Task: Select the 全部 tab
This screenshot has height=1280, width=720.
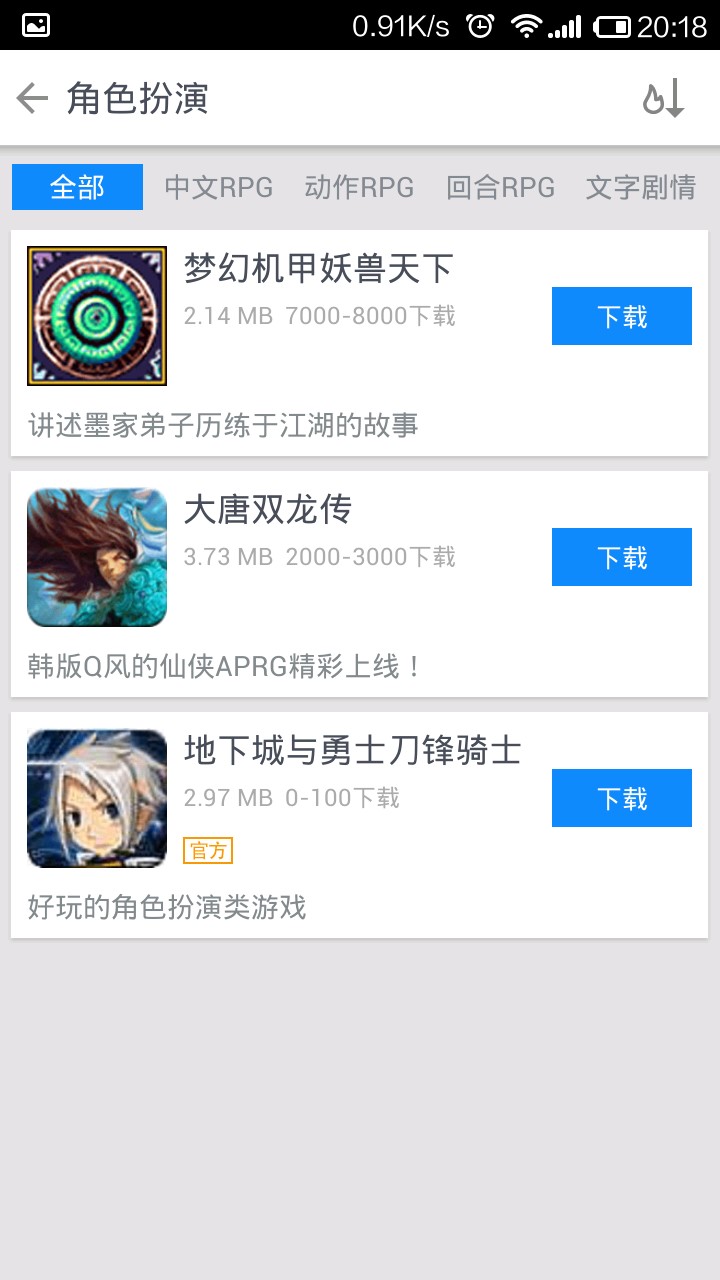Action: [x=77, y=187]
